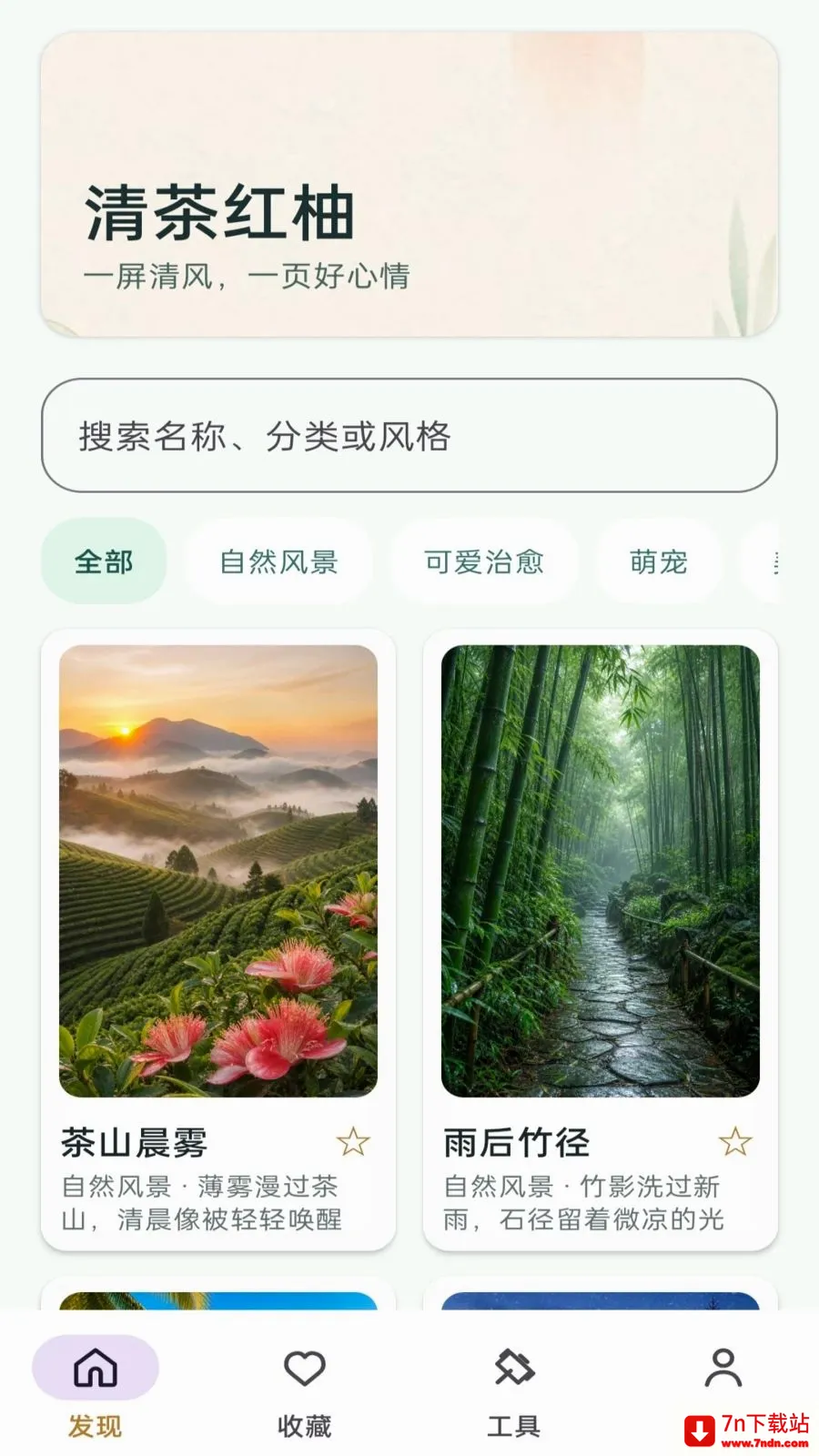Star the 雨后竹径 wallpaper
The image size is (819, 1456).
click(735, 1141)
